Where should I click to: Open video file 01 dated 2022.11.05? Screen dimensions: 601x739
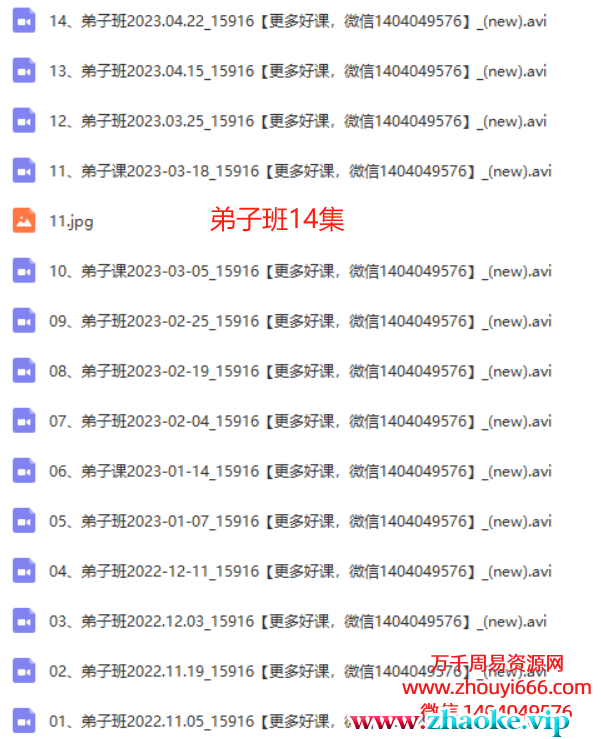(x=200, y=721)
